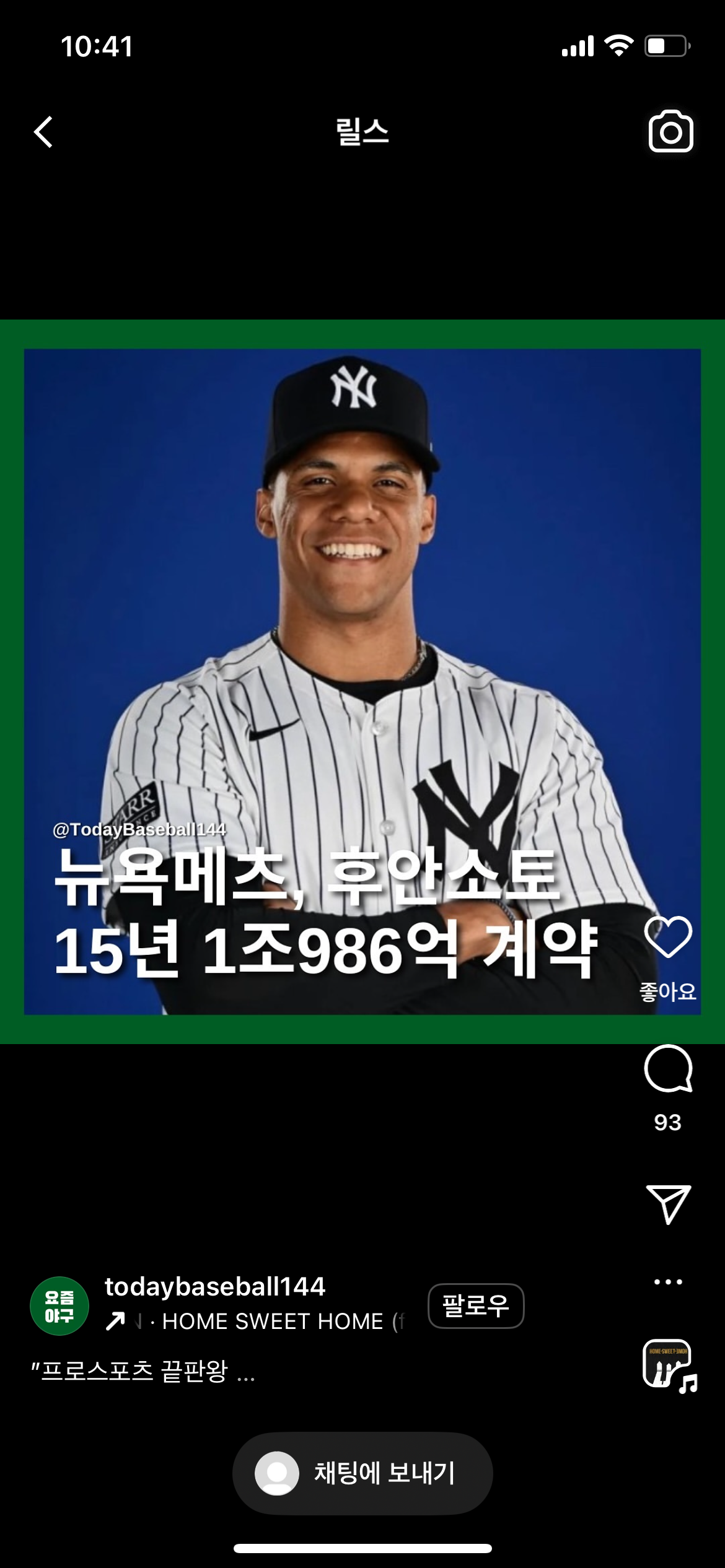The image size is (725, 1568).
Task: Open the three-dot more options menu
Action: pyautogui.click(x=668, y=1282)
